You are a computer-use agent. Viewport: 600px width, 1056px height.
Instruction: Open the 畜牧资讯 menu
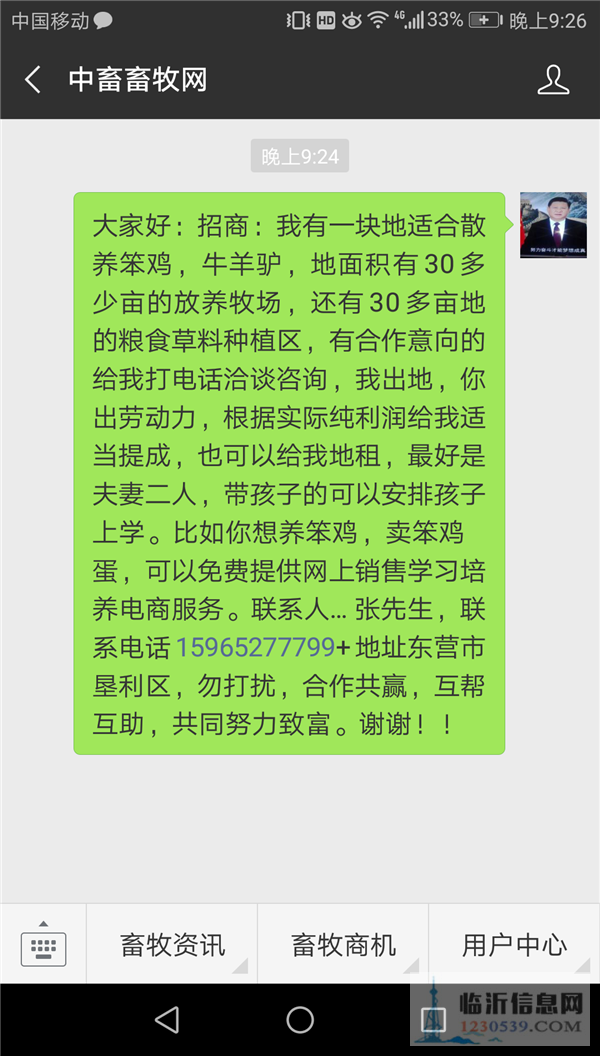coord(172,945)
